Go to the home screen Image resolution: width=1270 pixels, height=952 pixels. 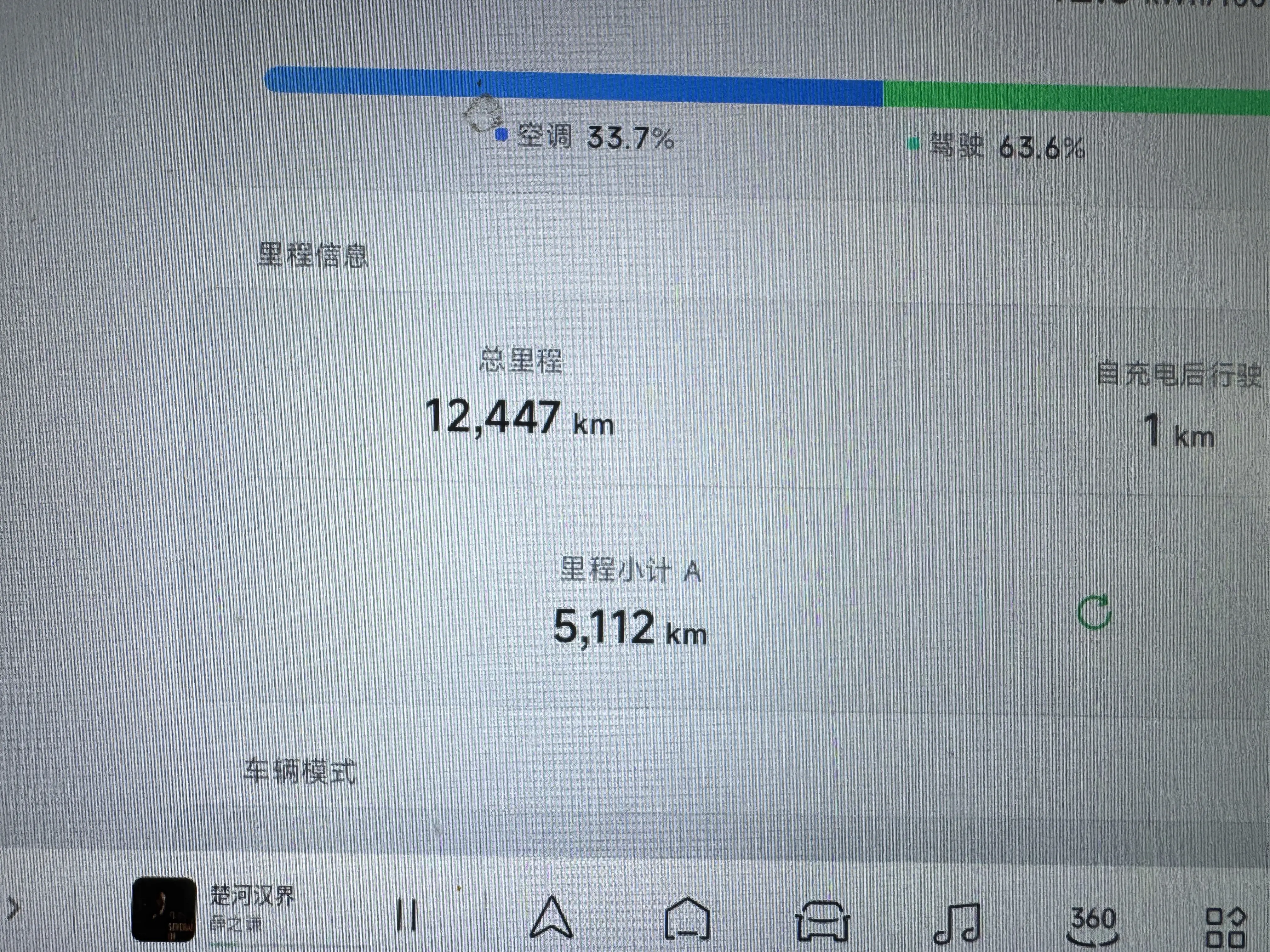[687, 918]
